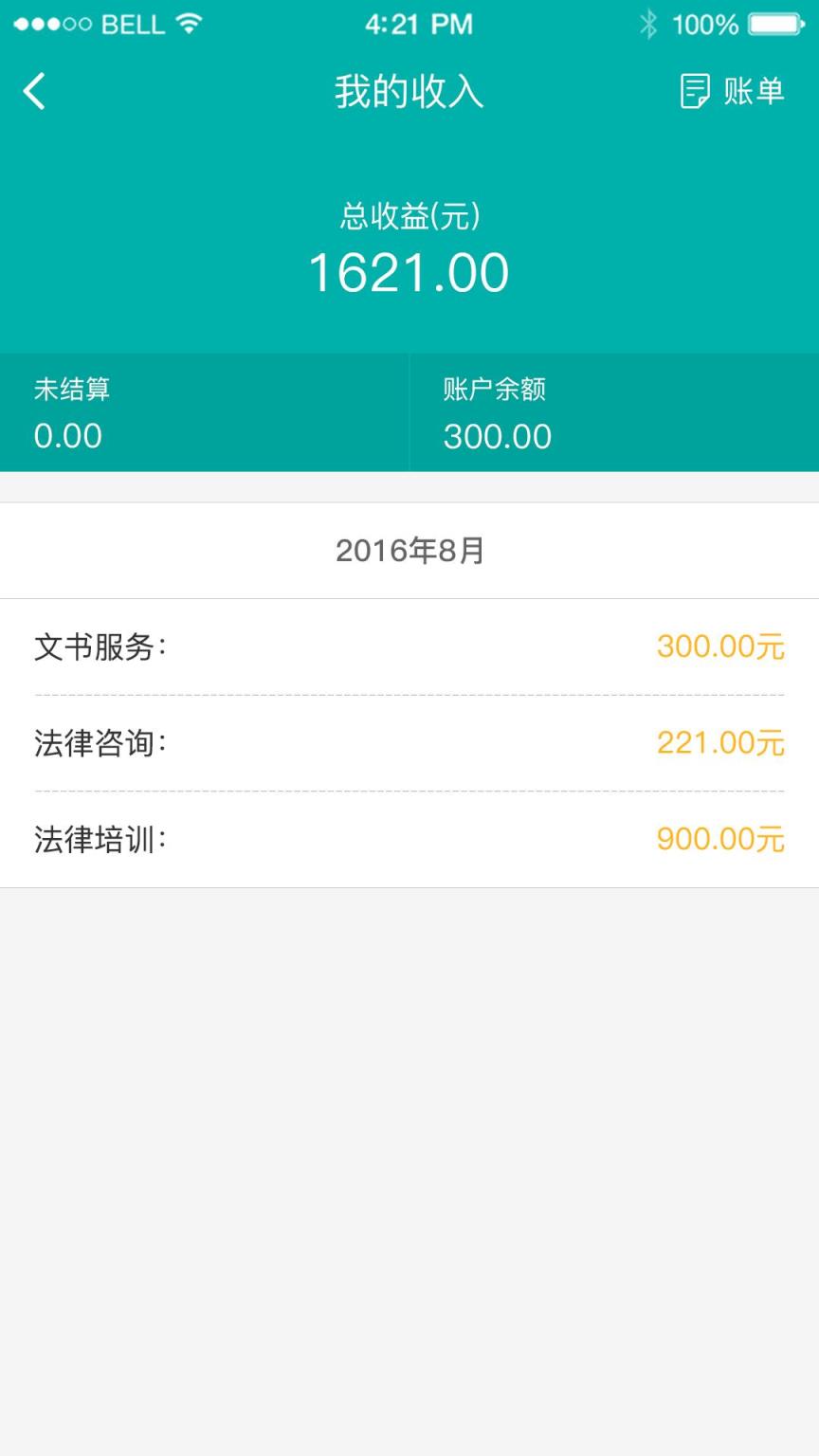Tap the Bluetooth icon in status bar

click(x=649, y=24)
